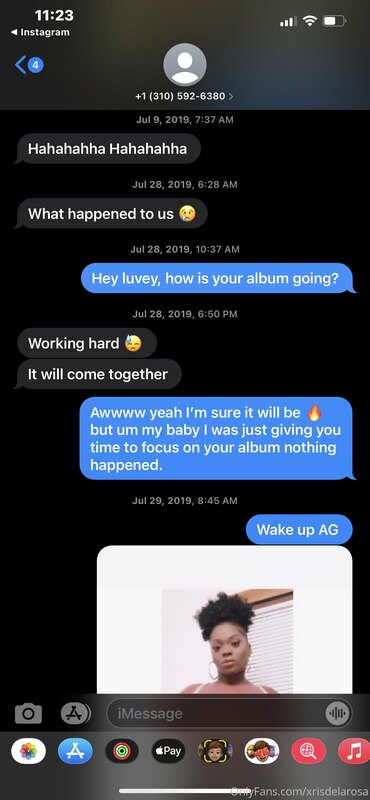Open the Music iMessage app
This screenshot has width=370, height=800.
tap(354, 751)
